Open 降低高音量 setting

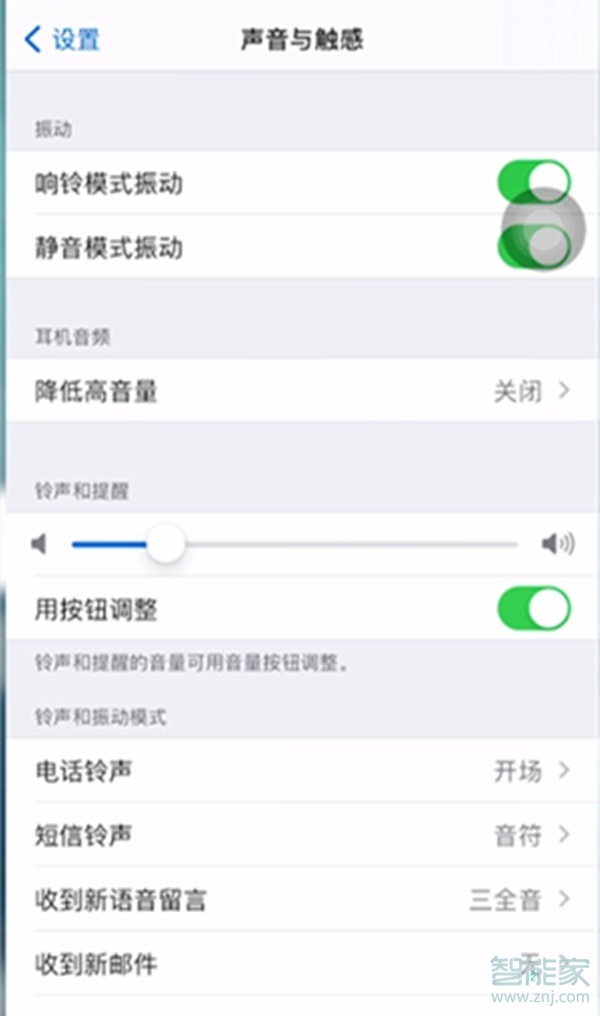coord(300,391)
